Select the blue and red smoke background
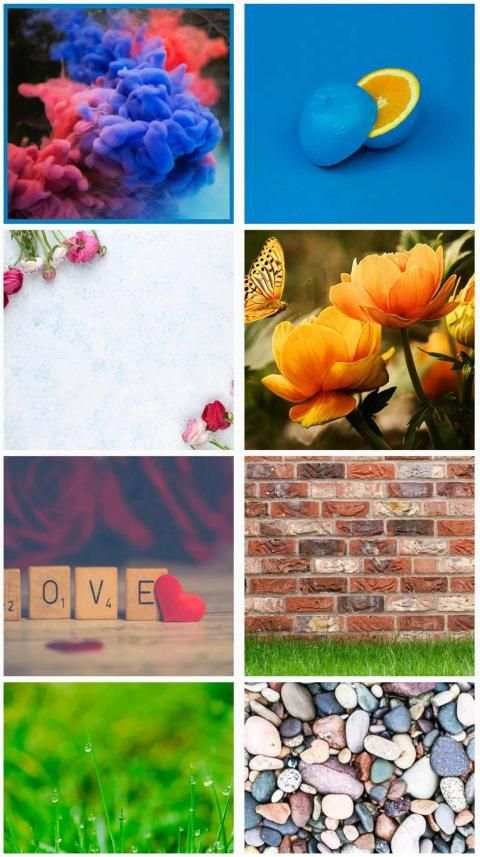Screen dimensions: 480x857 coord(119,114)
